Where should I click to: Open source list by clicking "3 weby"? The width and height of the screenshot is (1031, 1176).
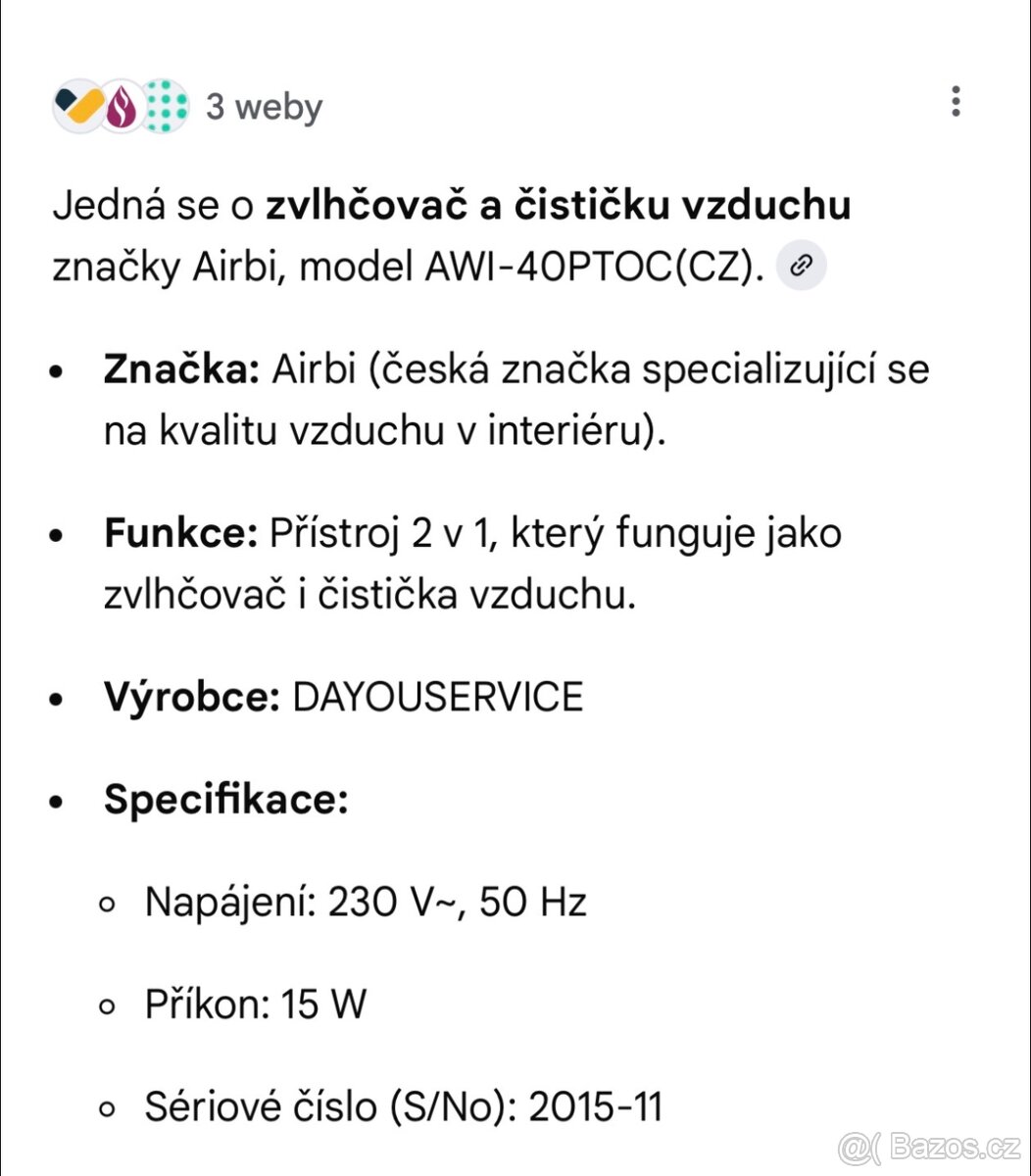click(262, 106)
